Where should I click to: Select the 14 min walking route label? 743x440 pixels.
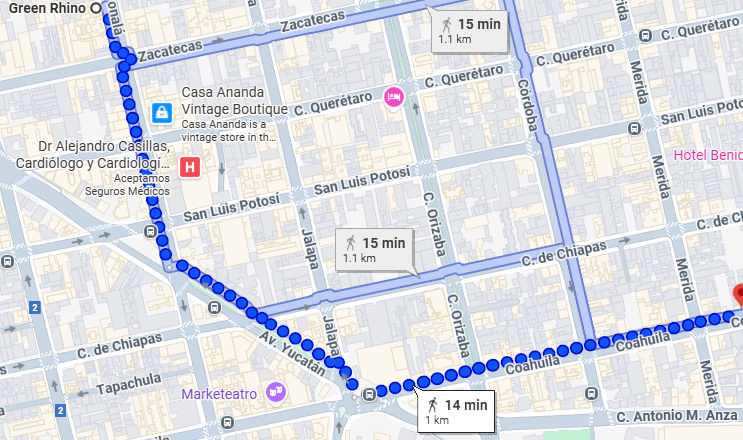point(457,411)
